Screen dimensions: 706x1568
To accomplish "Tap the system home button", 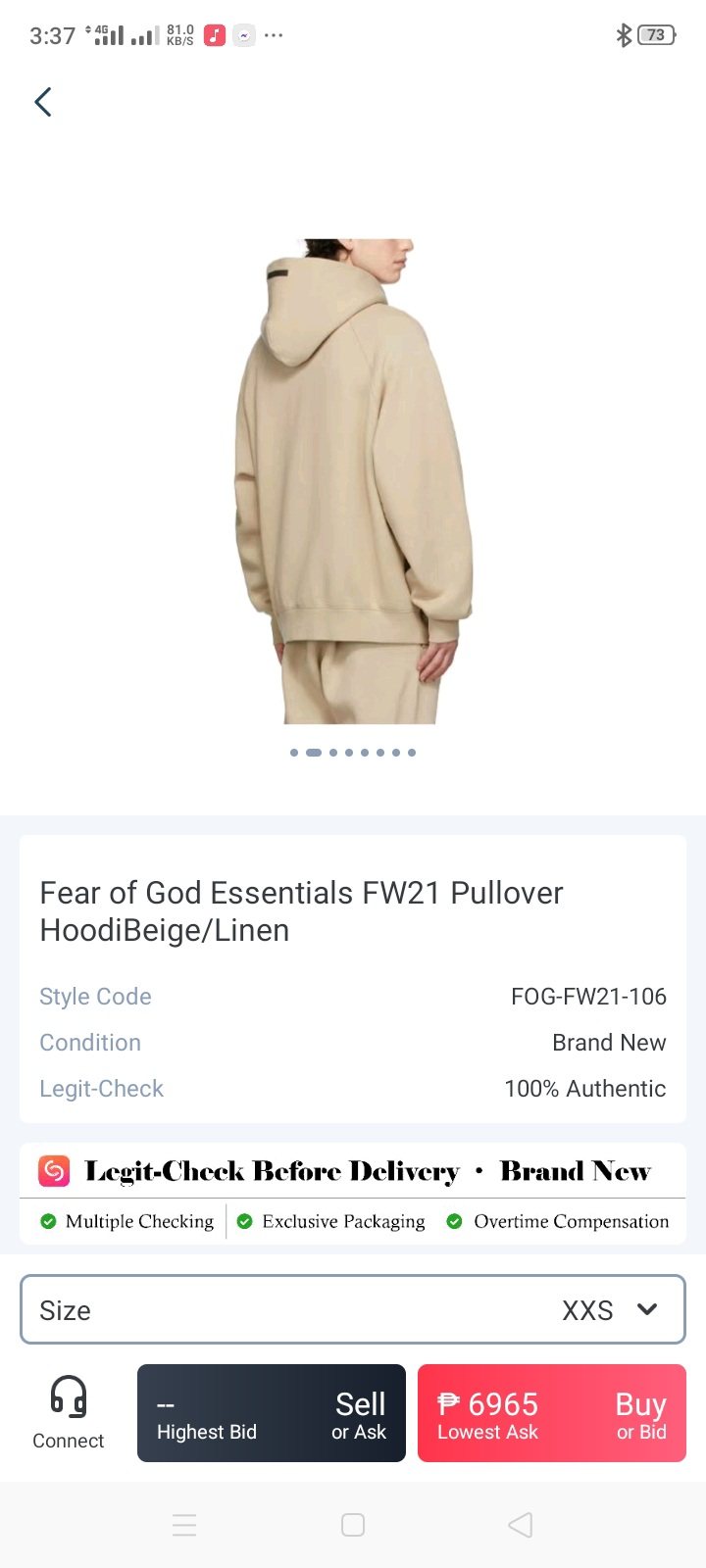I will pyautogui.click(x=353, y=1525).
